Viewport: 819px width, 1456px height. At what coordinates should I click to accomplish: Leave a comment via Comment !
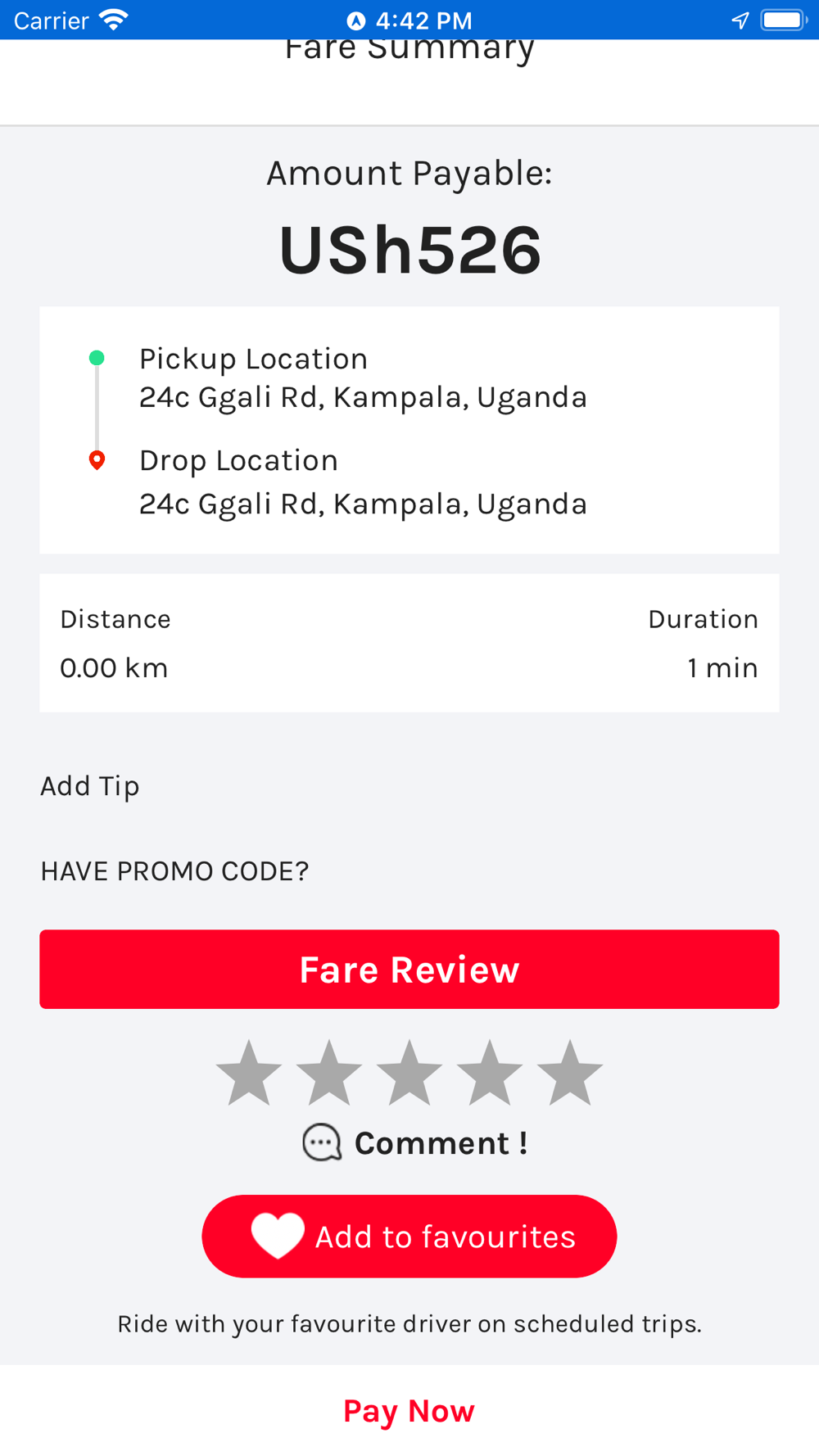(415, 1143)
